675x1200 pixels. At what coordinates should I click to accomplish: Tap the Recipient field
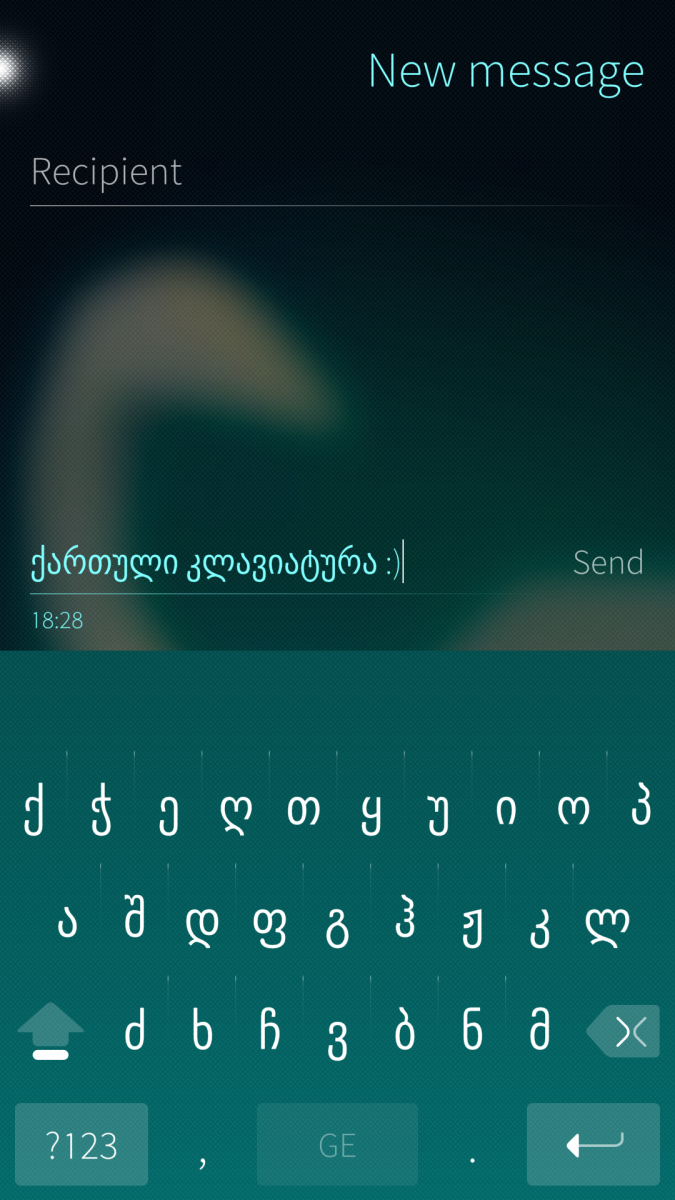pyautogui.click(x=300, y=173)
